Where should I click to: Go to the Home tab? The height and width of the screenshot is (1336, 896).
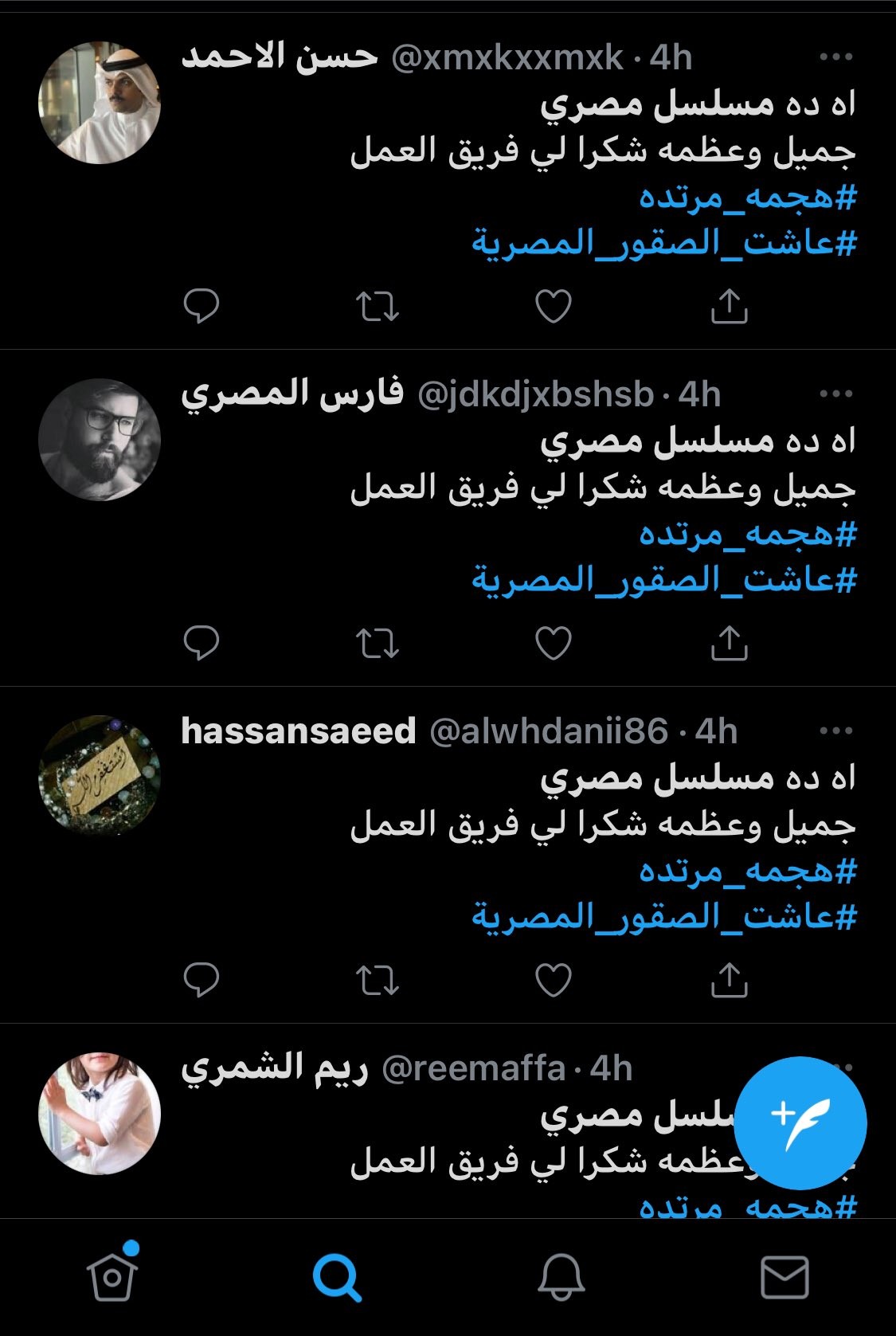point(112,1277)
